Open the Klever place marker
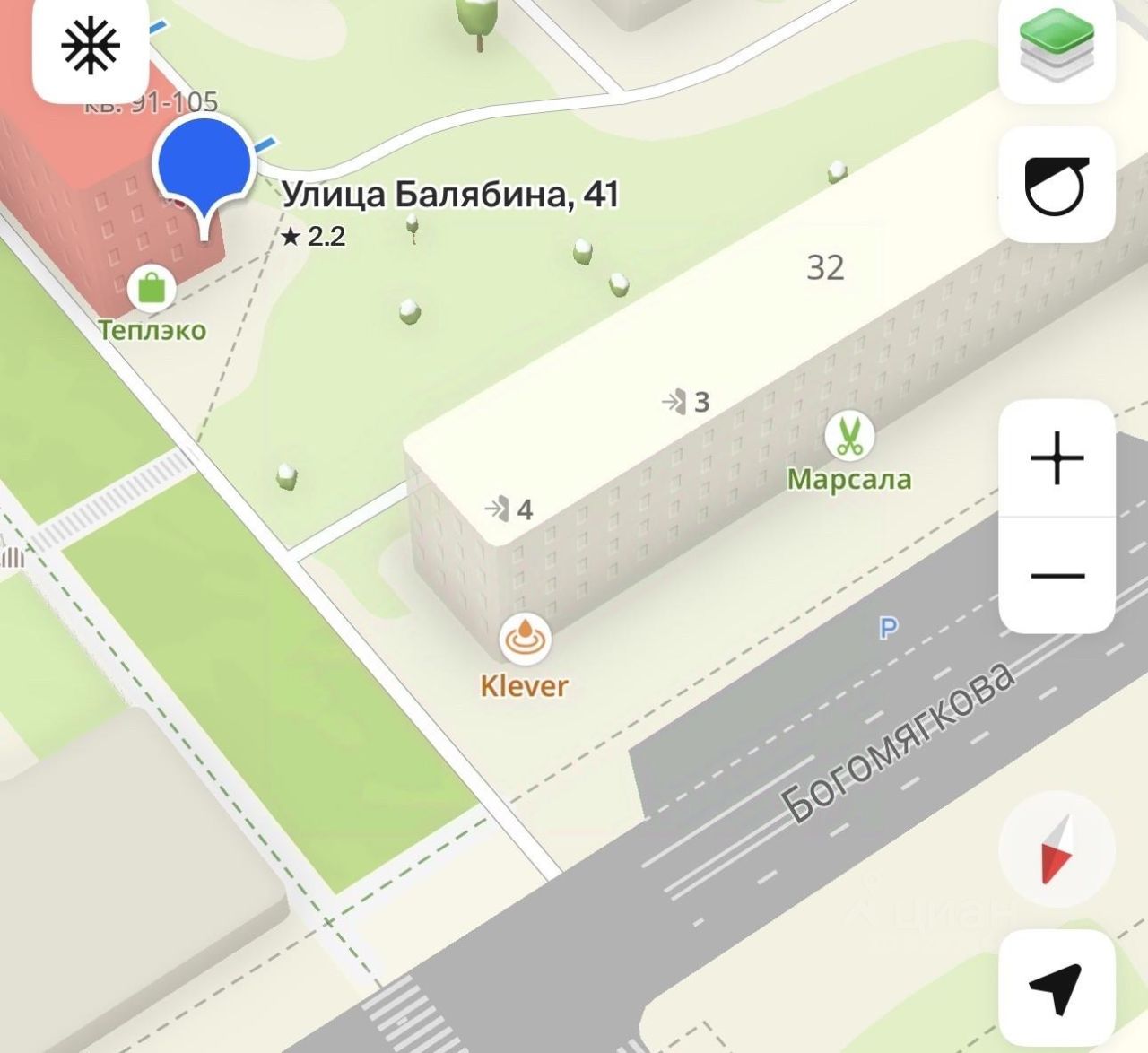The height and width of the screenshot is (1053, 1148). [525, 639]
